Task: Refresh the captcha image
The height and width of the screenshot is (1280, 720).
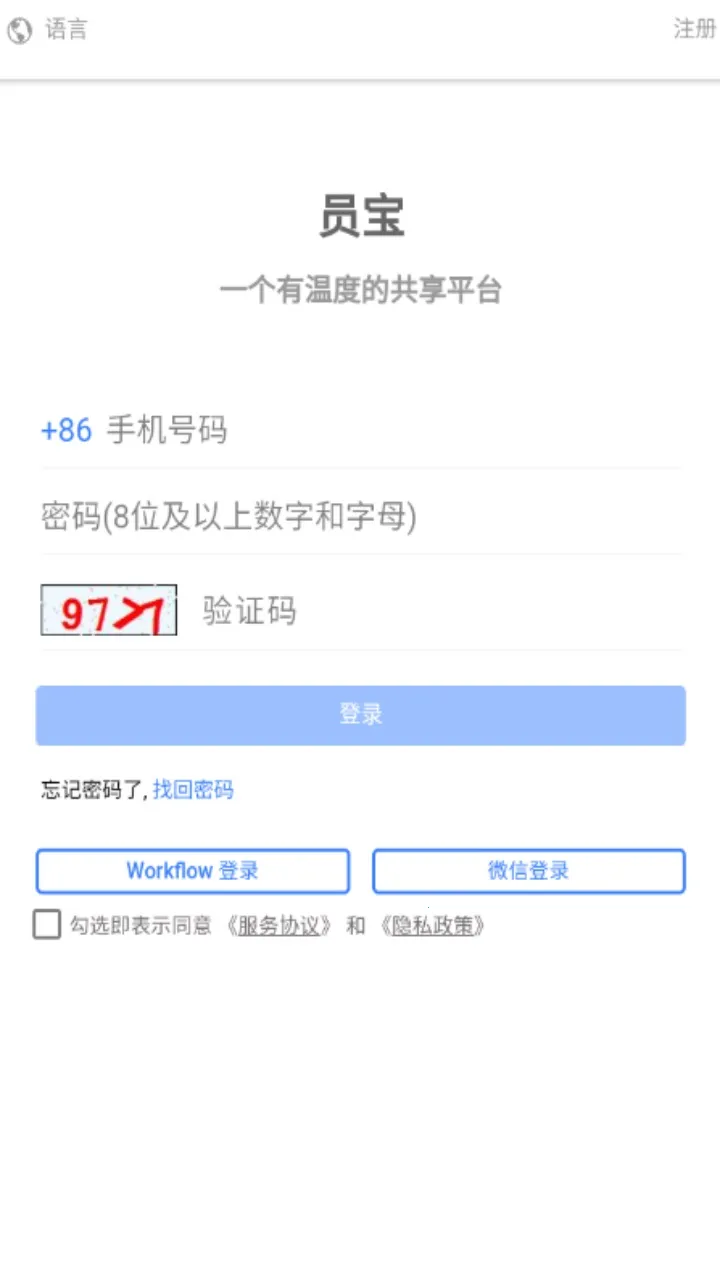Action: [x=109, y=610]
